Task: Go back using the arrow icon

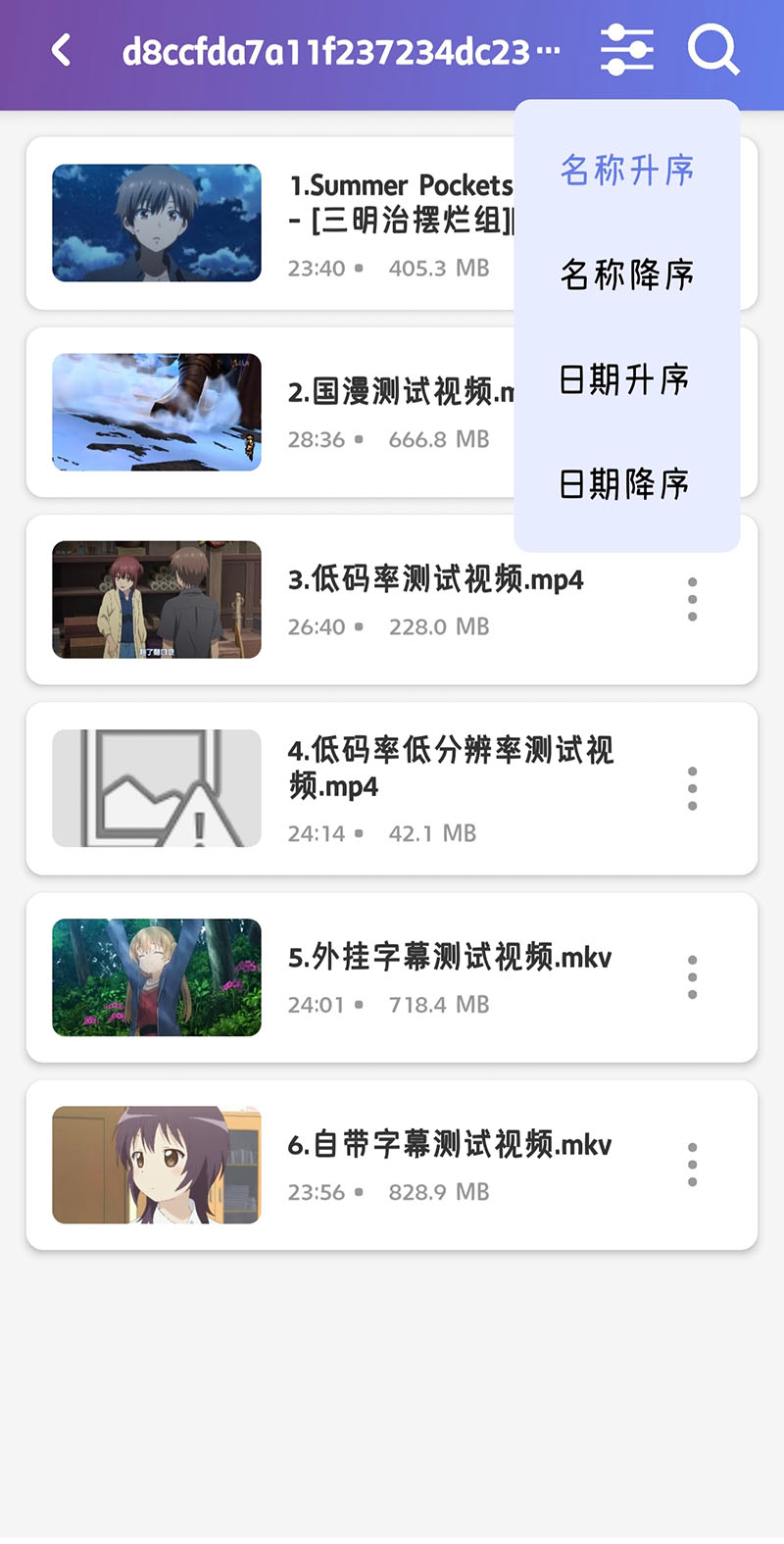Action: tap(61, 50)
